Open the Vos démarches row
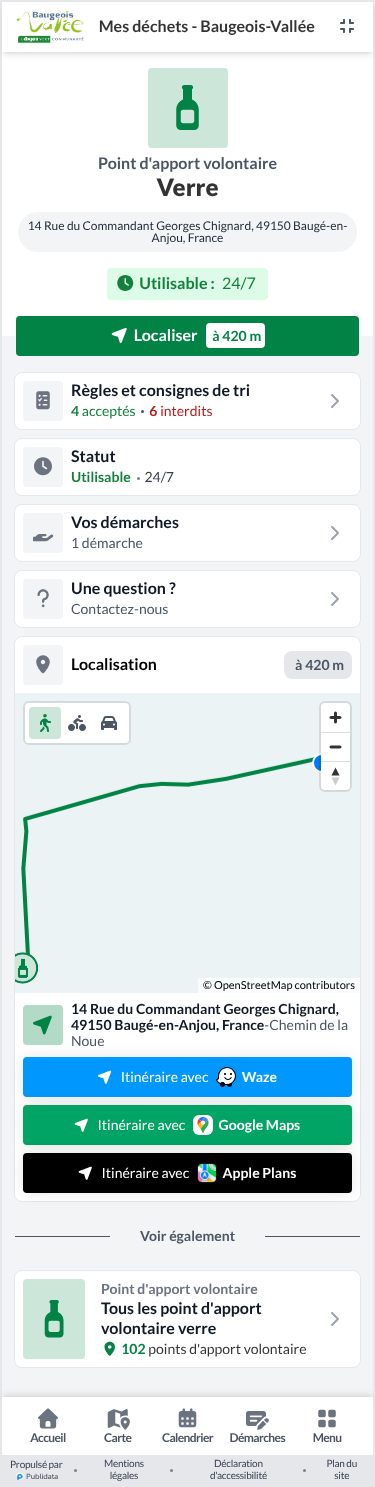This screenshot has height=1487, width=375. [x=187, y=533]
